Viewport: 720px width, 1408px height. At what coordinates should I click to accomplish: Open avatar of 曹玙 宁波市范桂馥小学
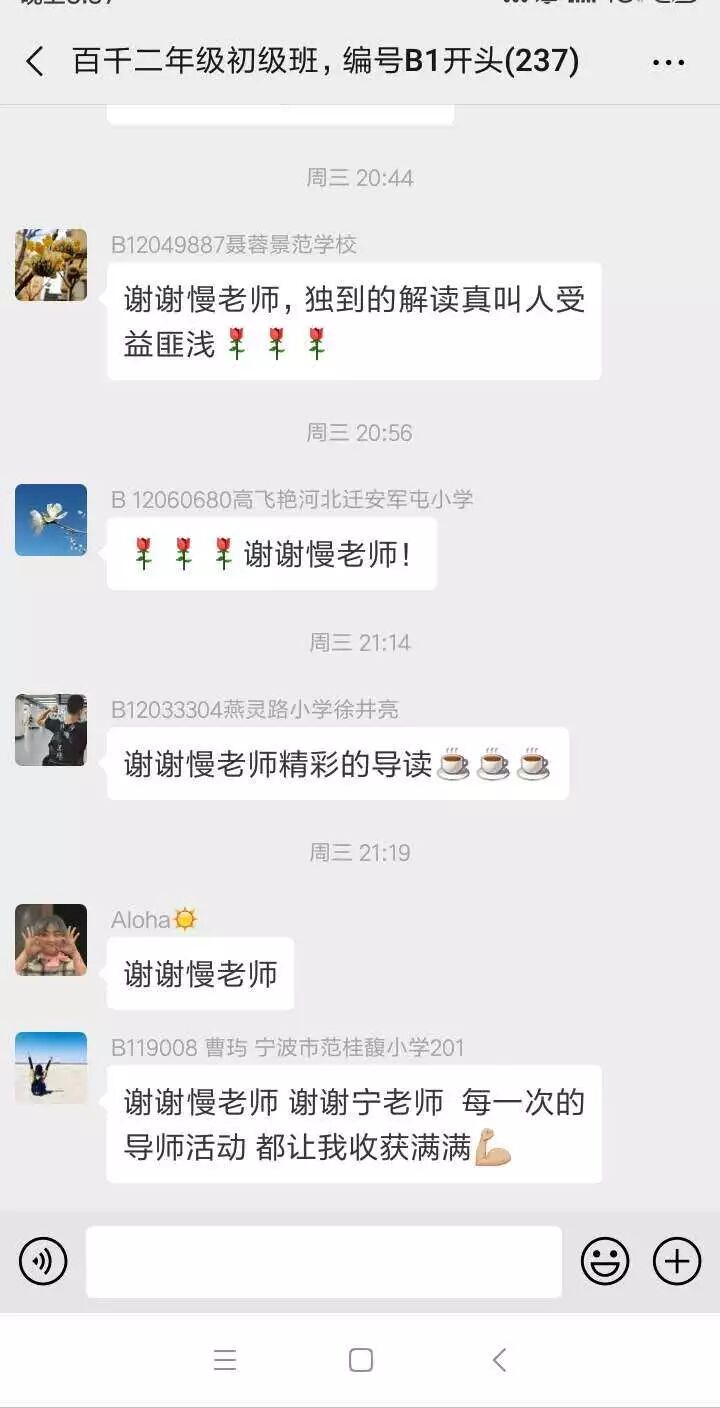tap(51, 1068)
